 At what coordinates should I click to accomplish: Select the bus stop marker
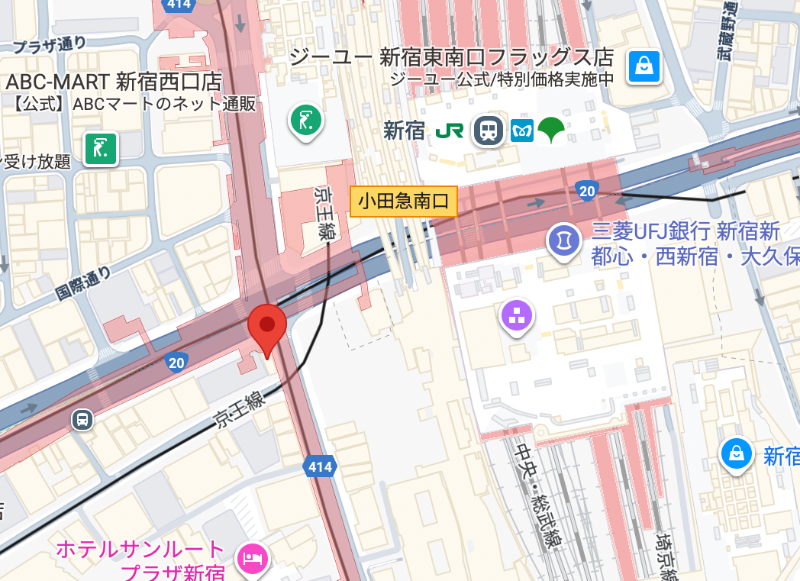coord(82,420)
